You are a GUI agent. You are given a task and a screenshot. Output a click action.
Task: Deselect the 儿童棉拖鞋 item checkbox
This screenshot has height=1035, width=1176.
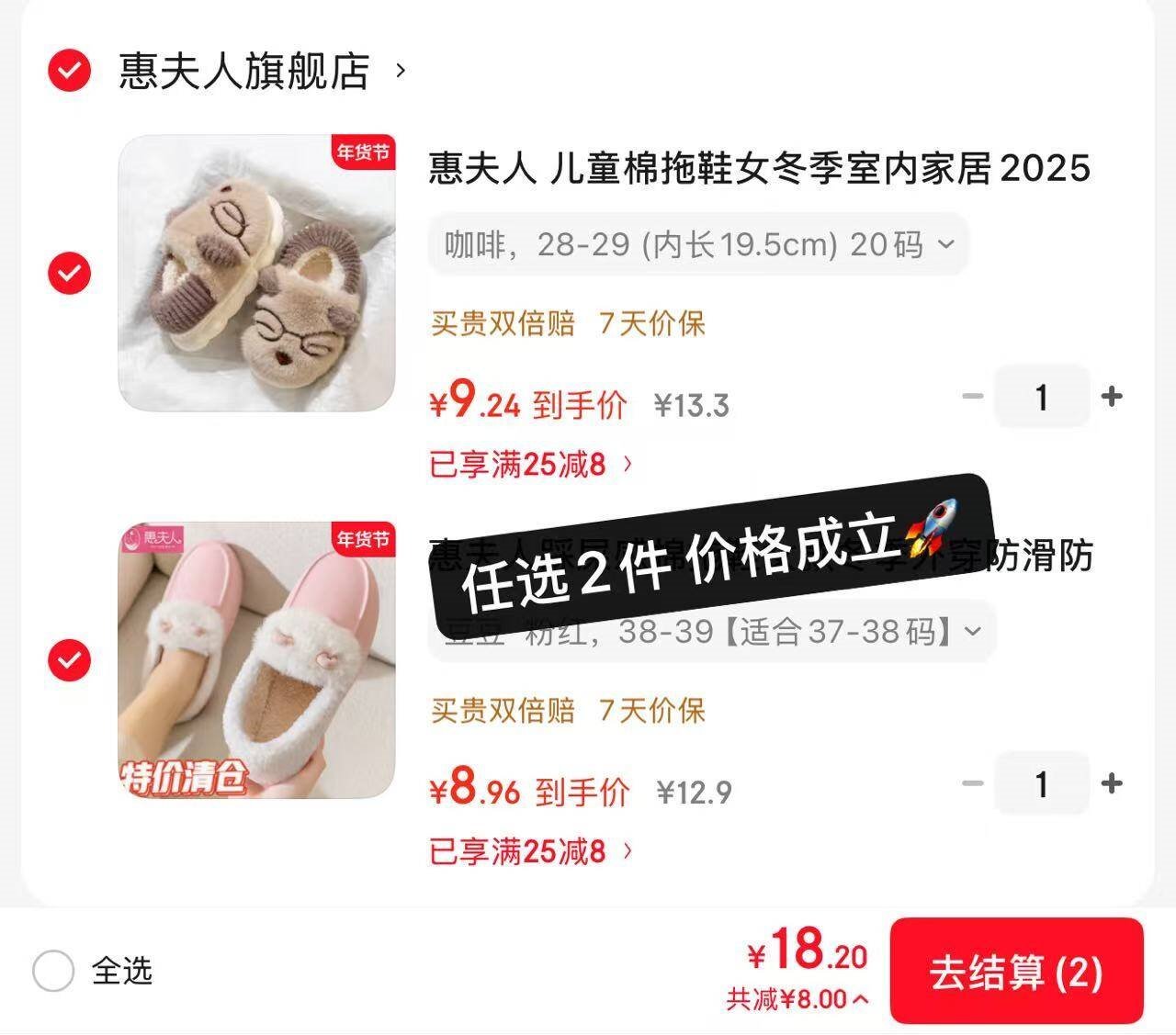[69, 273]
